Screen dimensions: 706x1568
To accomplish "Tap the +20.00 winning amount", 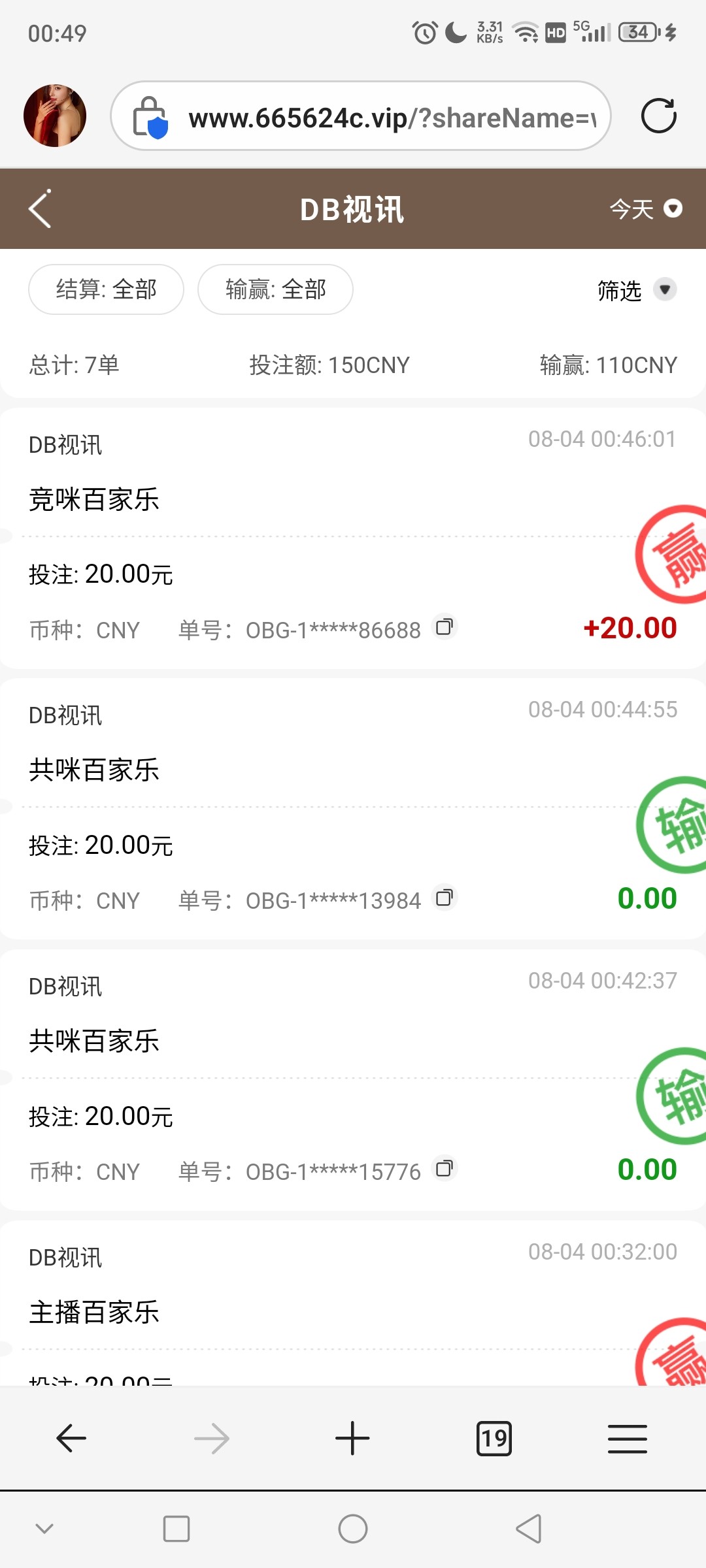I will [630, 628].
